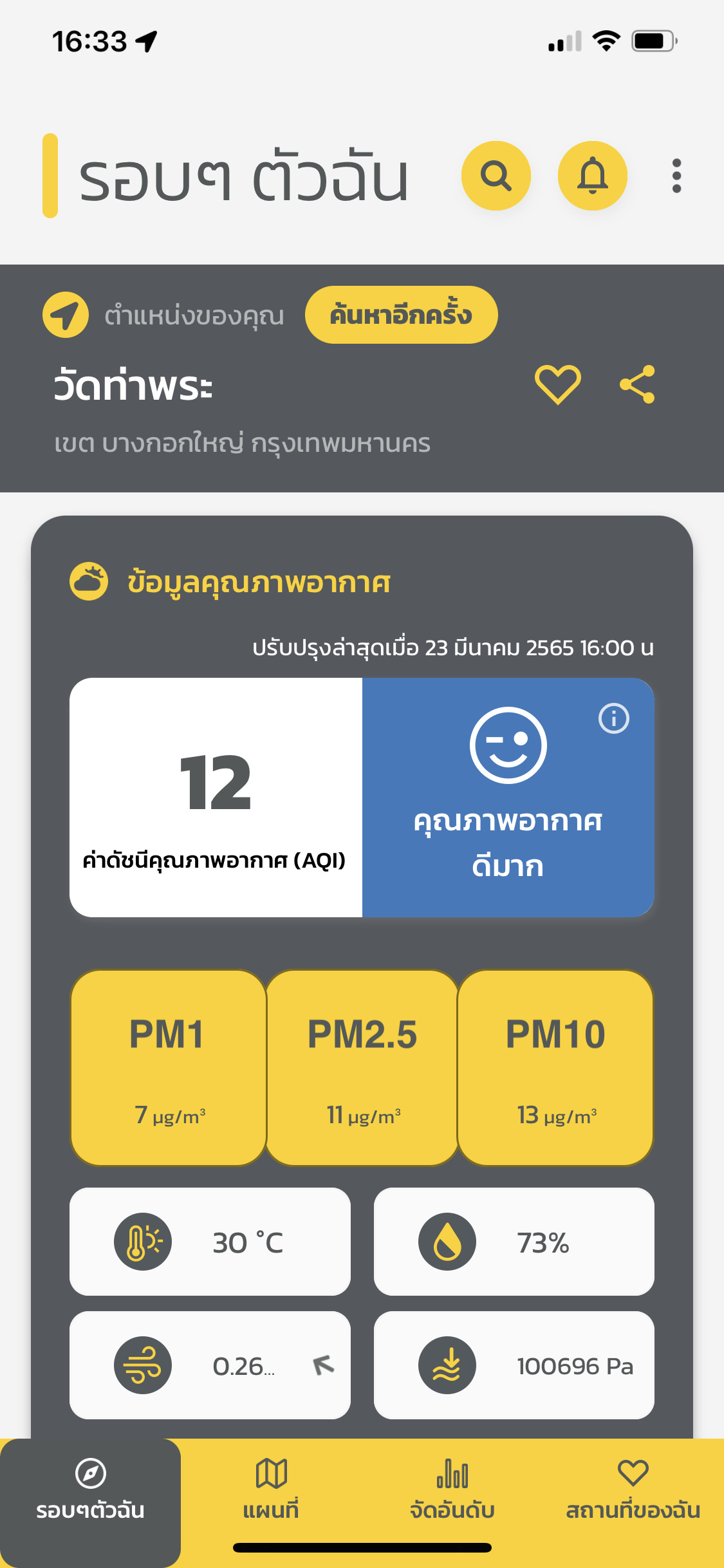Select the PM10 card
The height and width of the screenshot is (1568, 724).
click(x=555, y=1068)
